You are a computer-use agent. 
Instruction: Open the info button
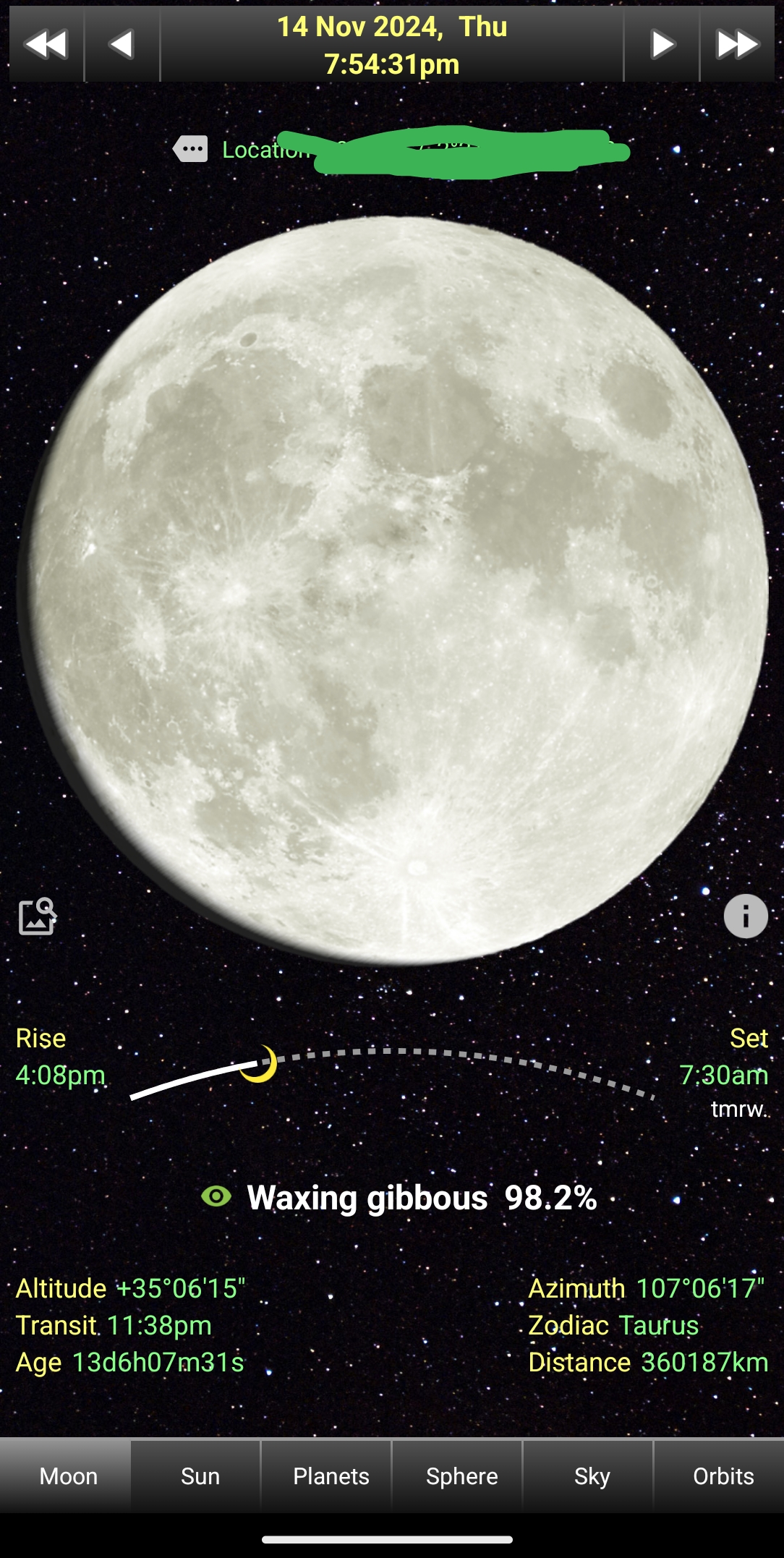point(746,916)
